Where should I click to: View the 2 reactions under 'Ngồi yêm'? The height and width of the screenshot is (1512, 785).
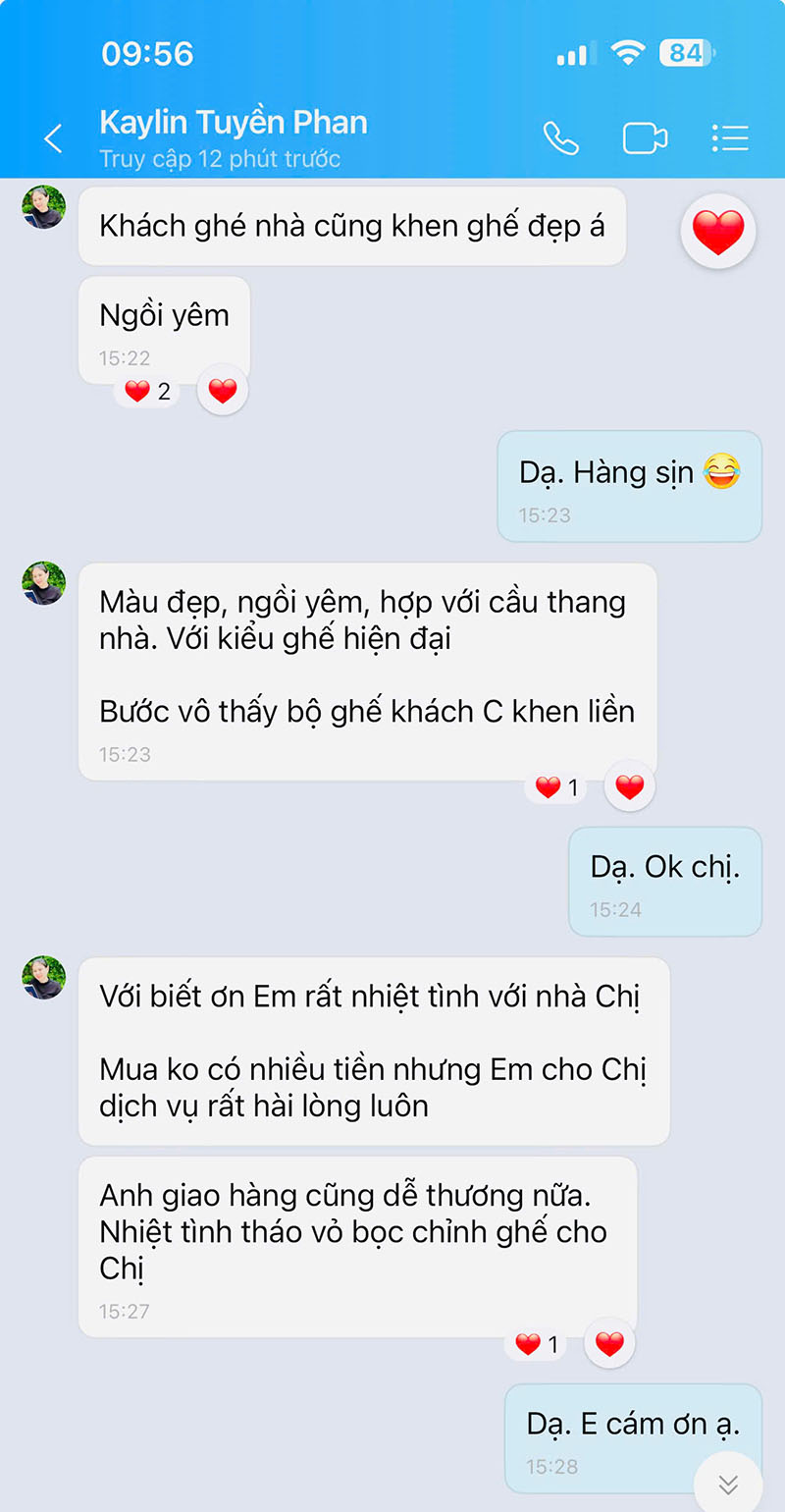tap(147, 392)
